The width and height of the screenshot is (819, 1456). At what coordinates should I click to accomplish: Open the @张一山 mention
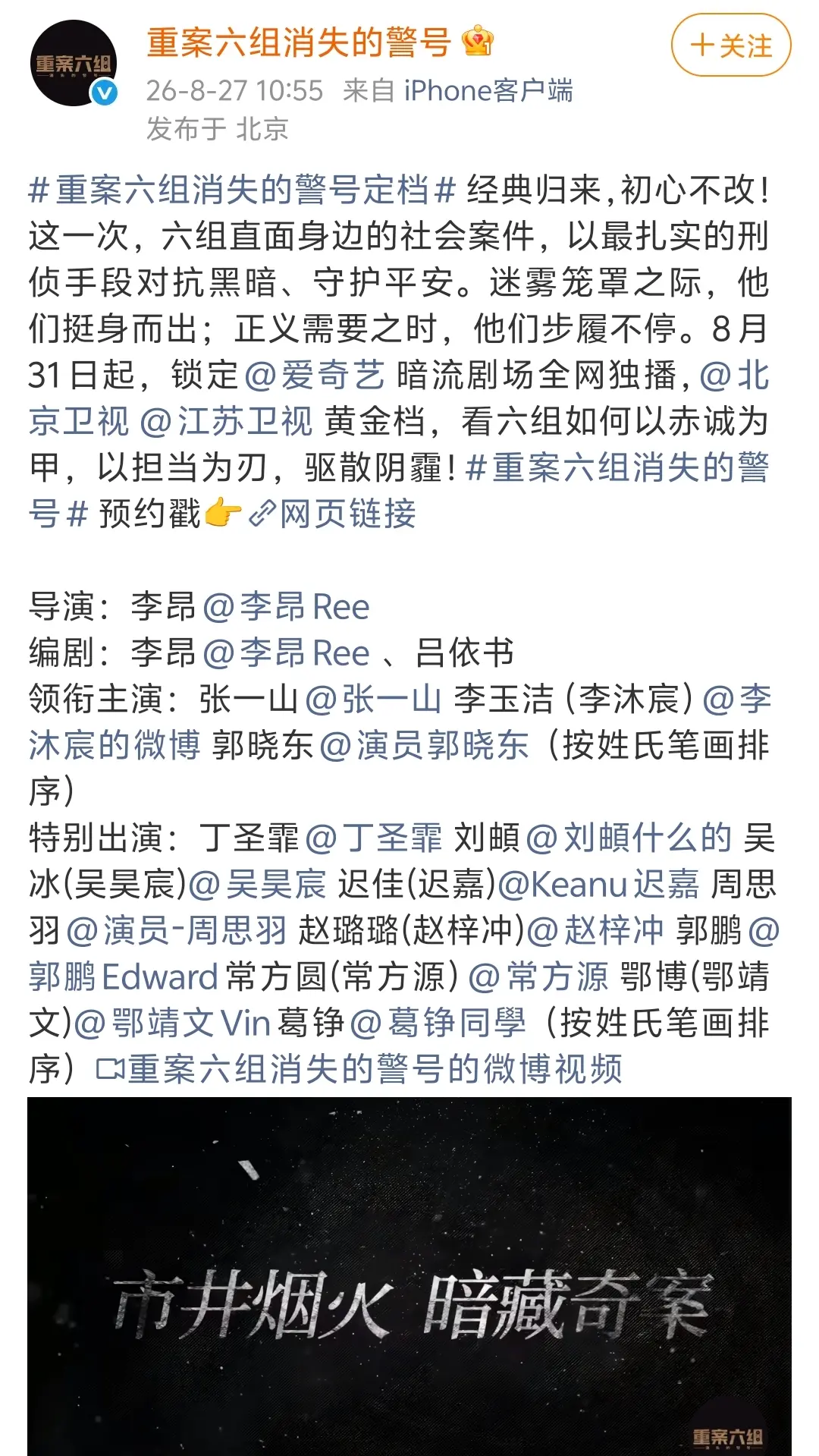pos(374,699)
